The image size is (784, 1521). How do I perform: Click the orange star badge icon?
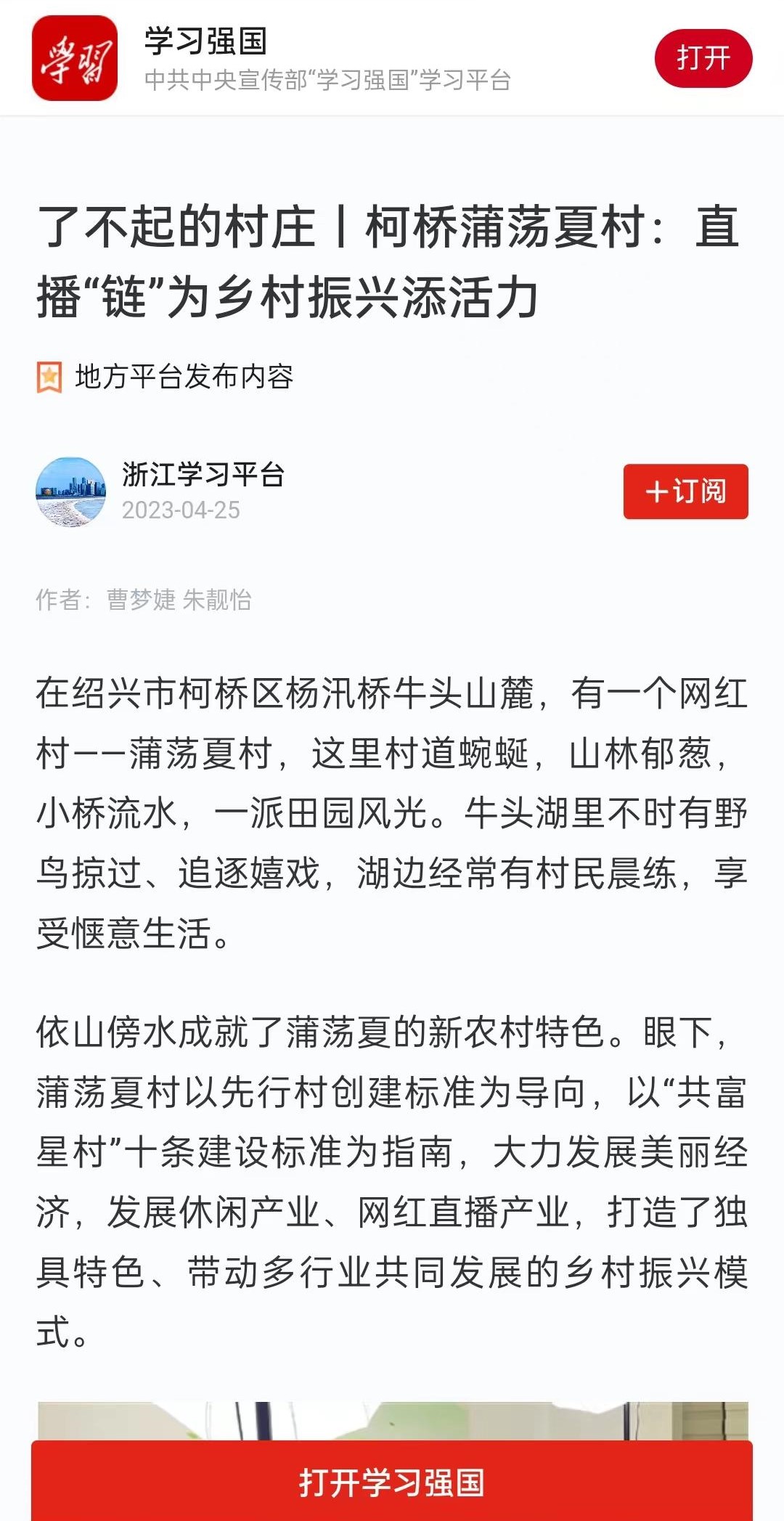(x=49, y=376)
